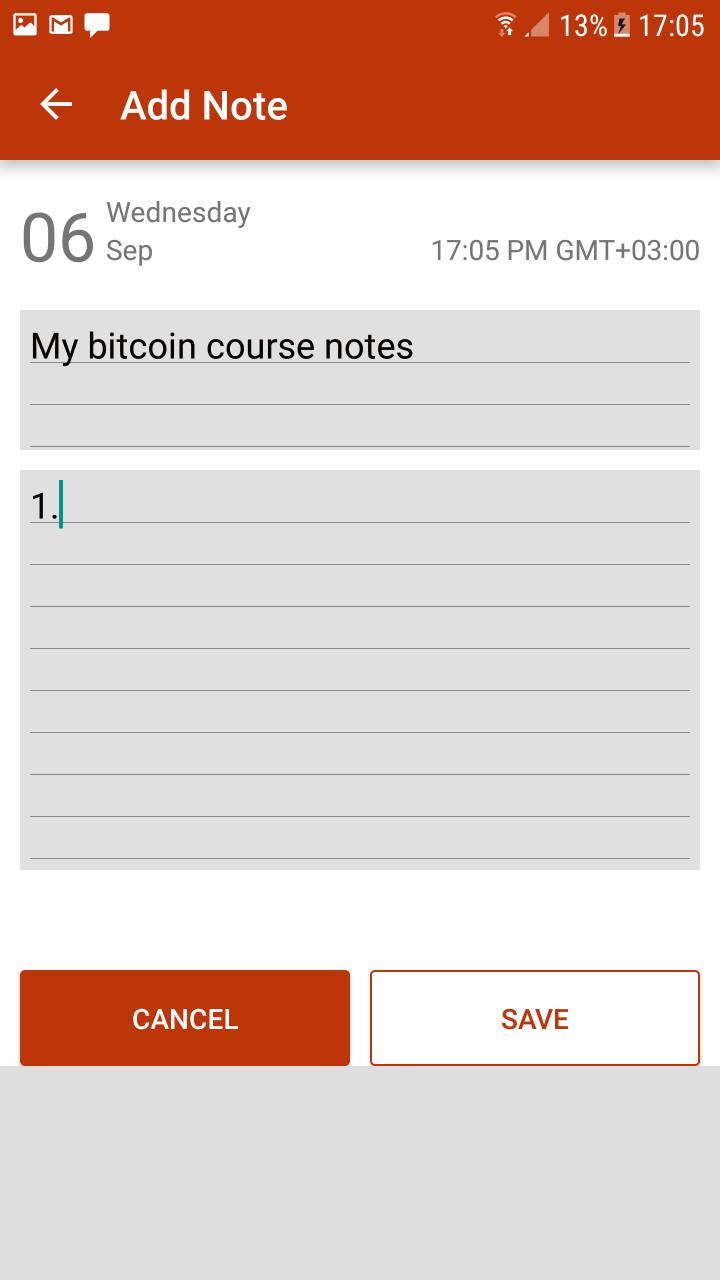Click the Add Note header title
This screenshot has height=1280, width=720.
(203, 104)
